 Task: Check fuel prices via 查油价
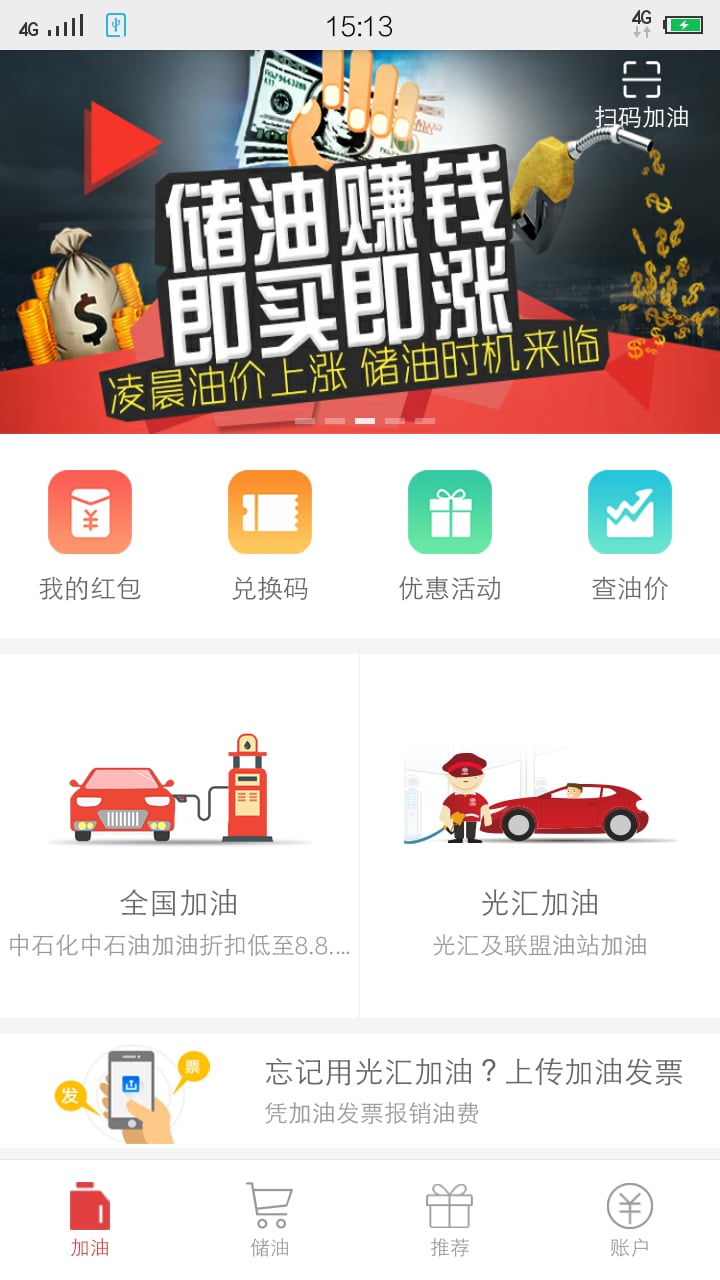pyautogui.click(x=630, y=536)
